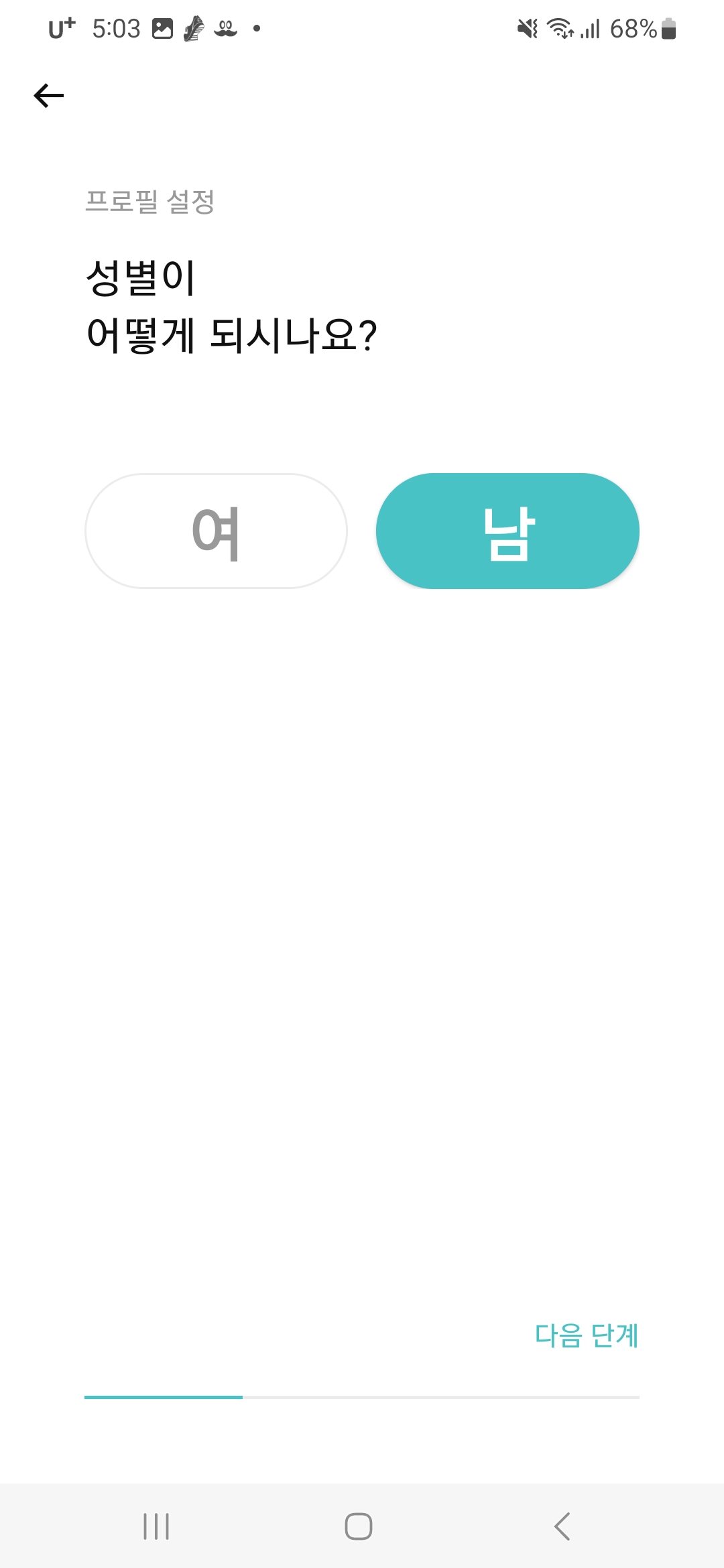Tap the 다음 단계 link to proceed
The image size is (724, 1568).
tap(587, 1335)
